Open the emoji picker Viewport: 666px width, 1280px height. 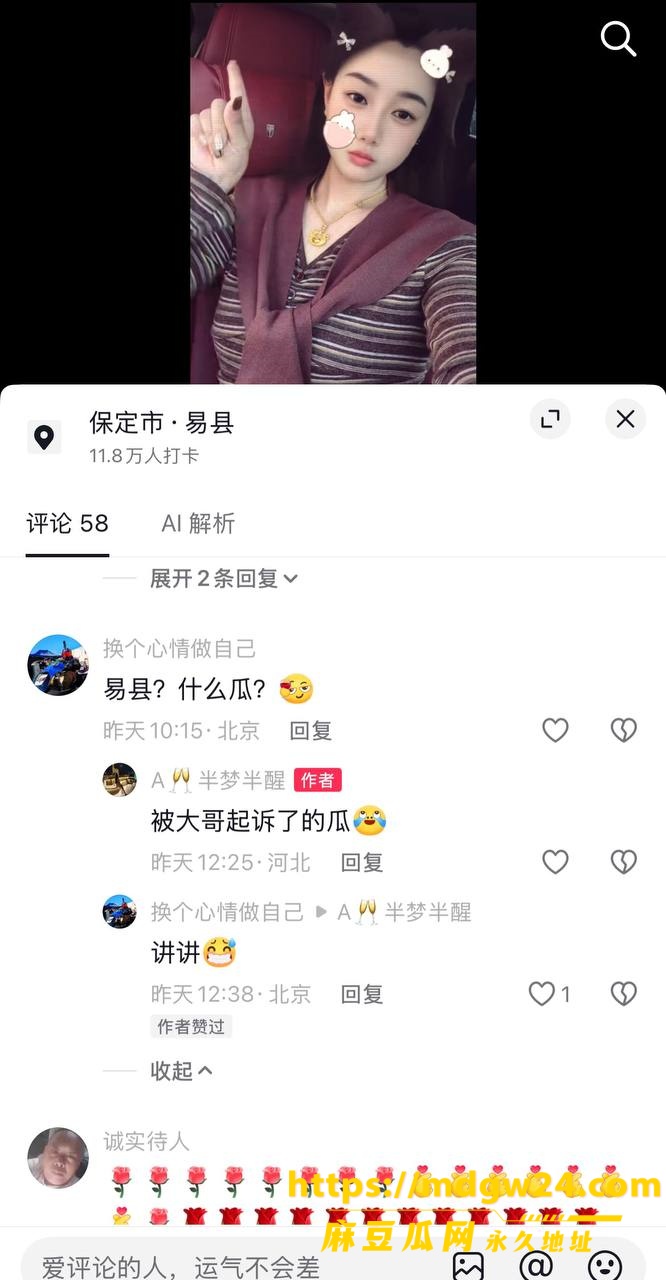click(x=604, y=1265)
